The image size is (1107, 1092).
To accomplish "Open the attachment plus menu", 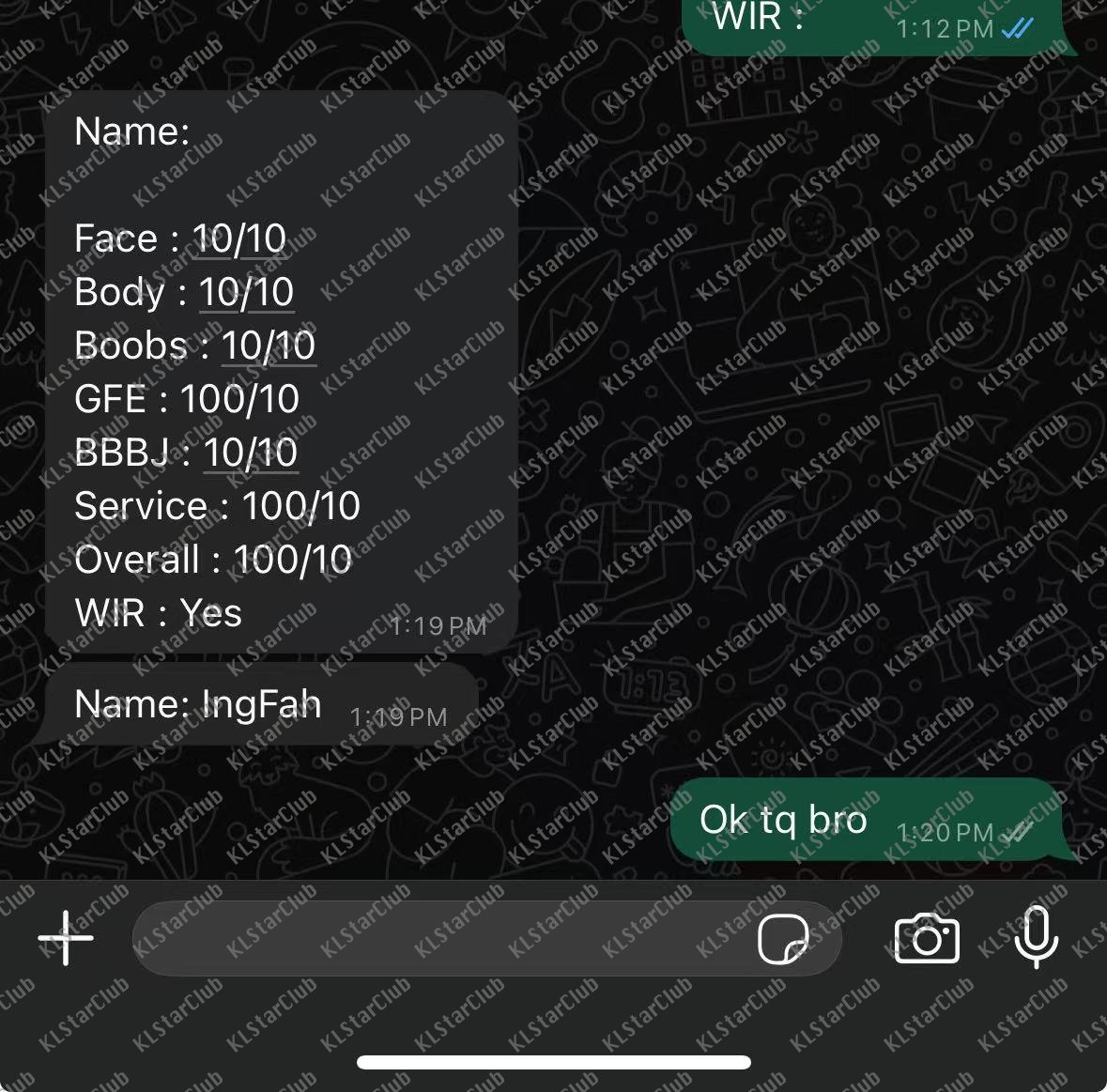I will tap(66, 938).
